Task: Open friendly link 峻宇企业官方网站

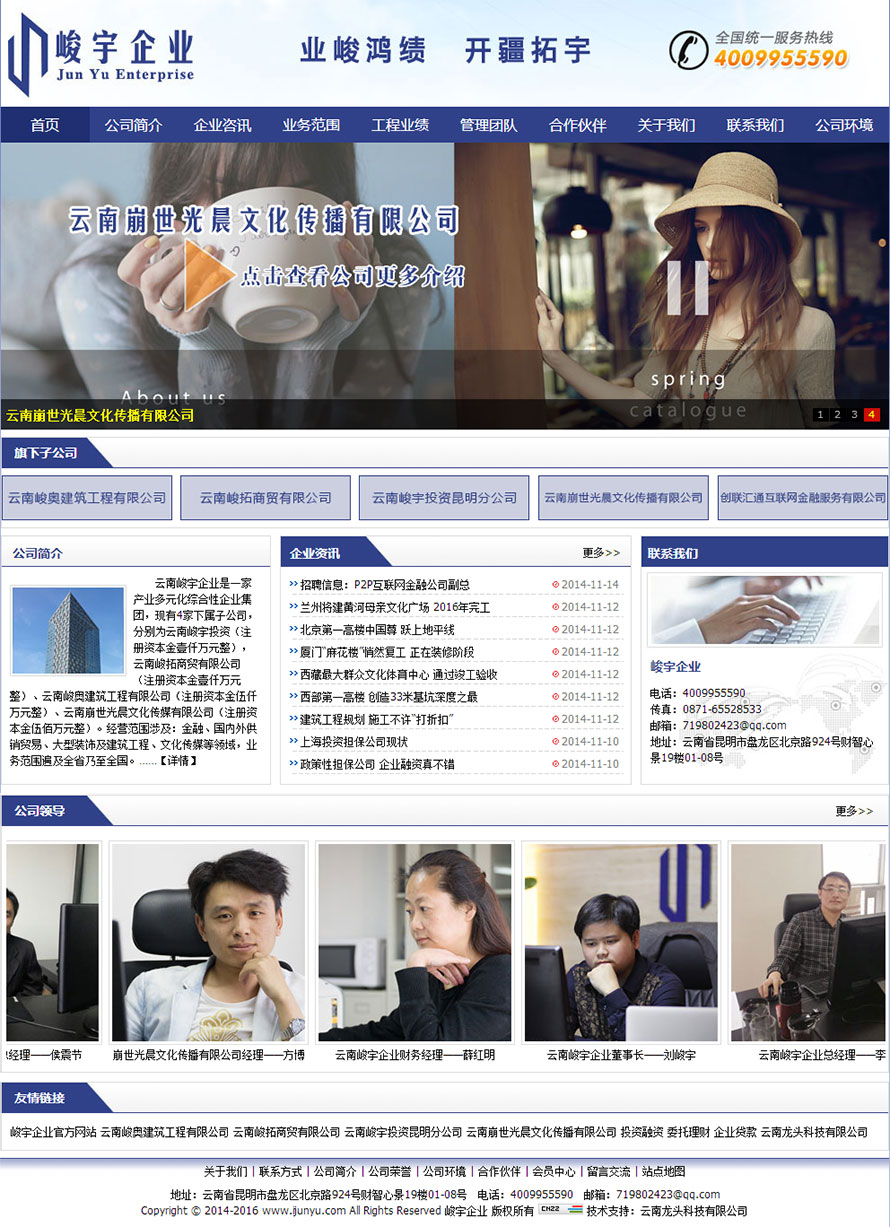Action: (53, 1132)
